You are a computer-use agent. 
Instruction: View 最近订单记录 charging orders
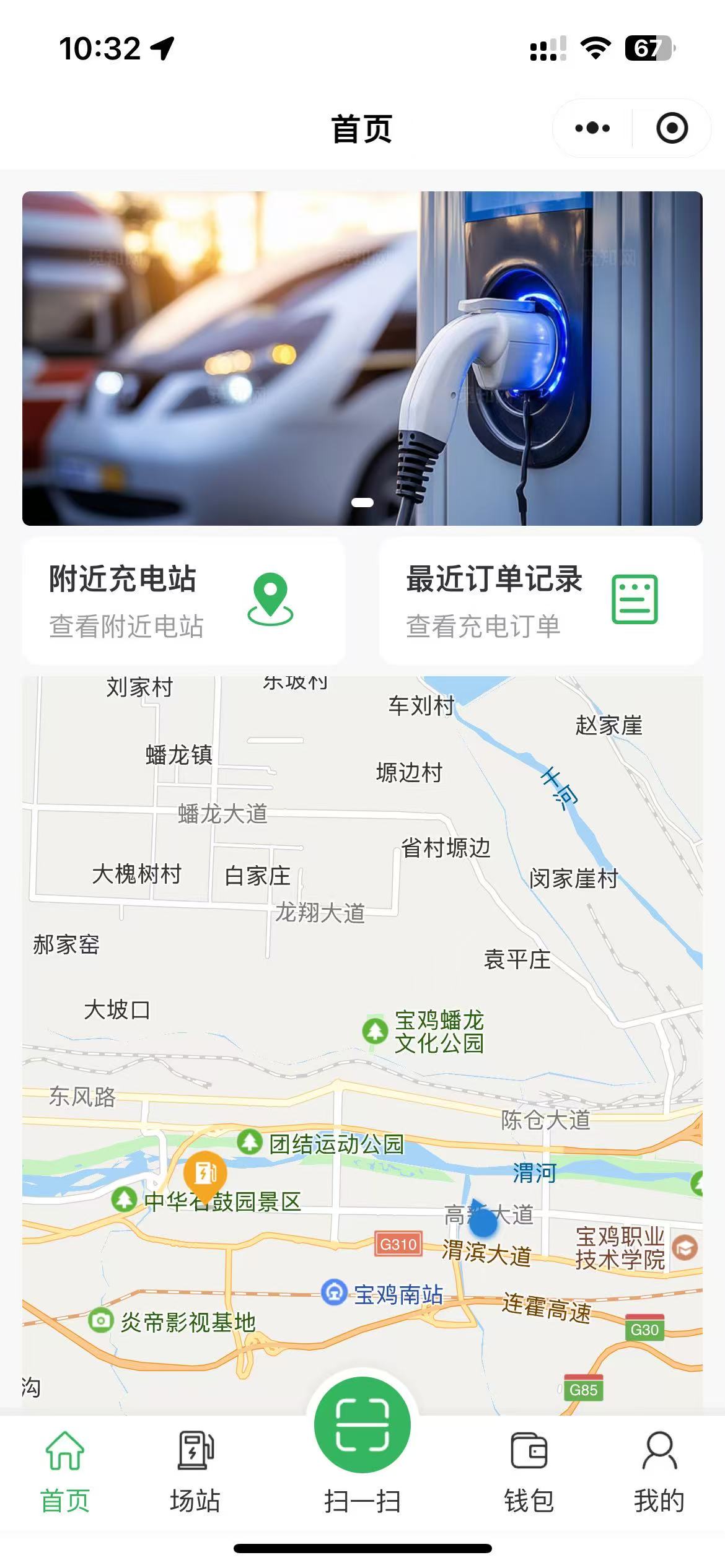[x=540, y=601]
